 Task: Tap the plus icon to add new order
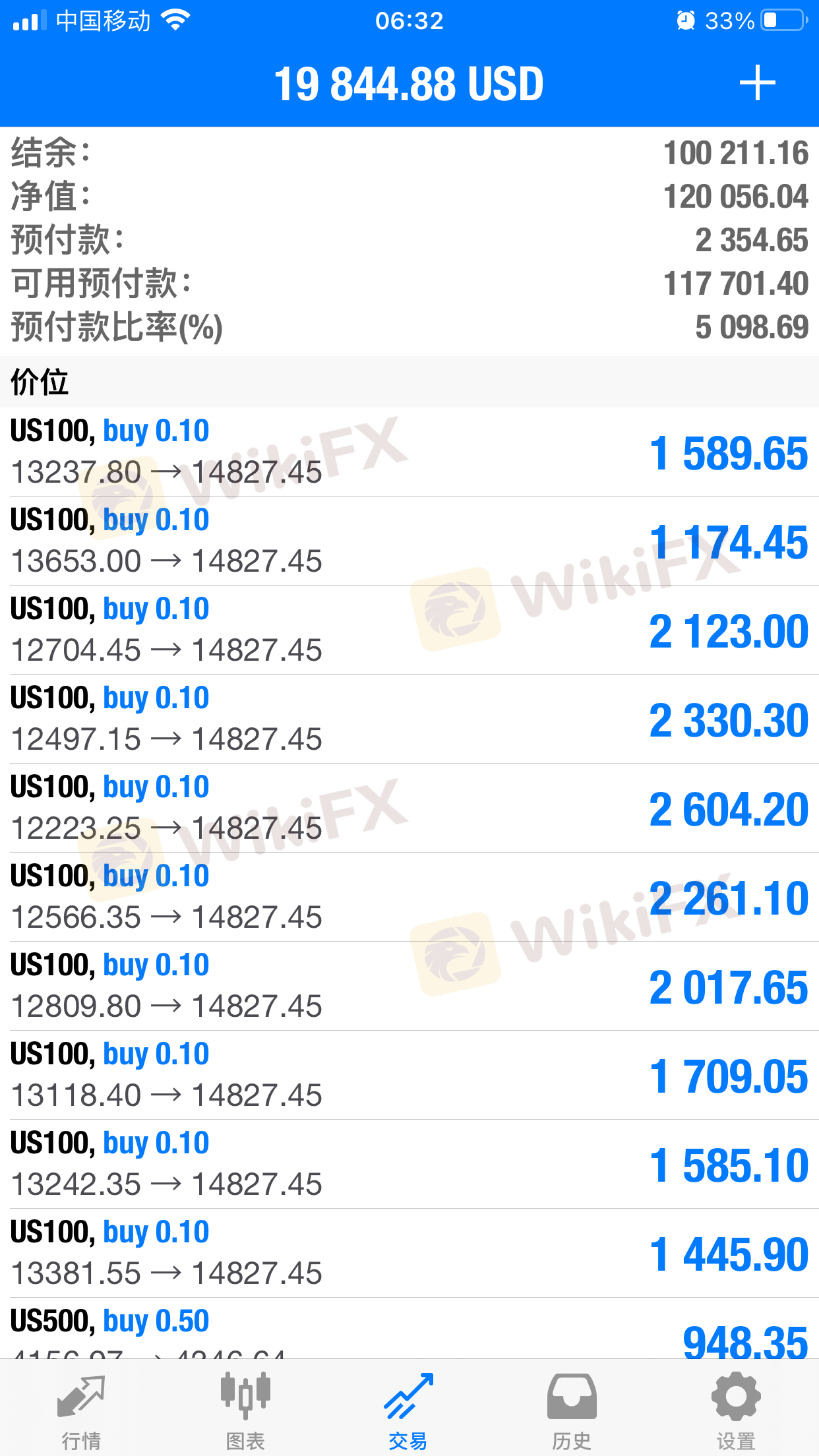click(757, 83)
